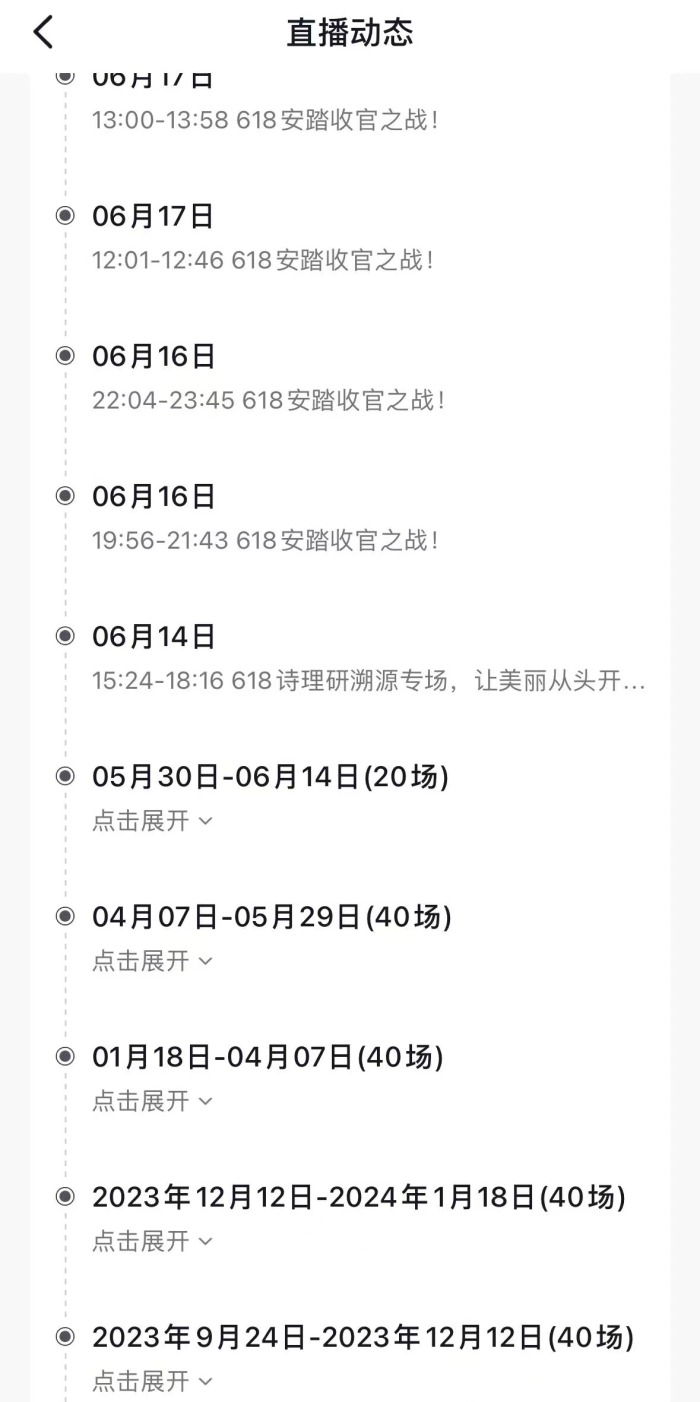Expand 2023年9月24日-2023年12月12日 live sessions
The height and width of the screenshot is (1402, 700).
152,1381
